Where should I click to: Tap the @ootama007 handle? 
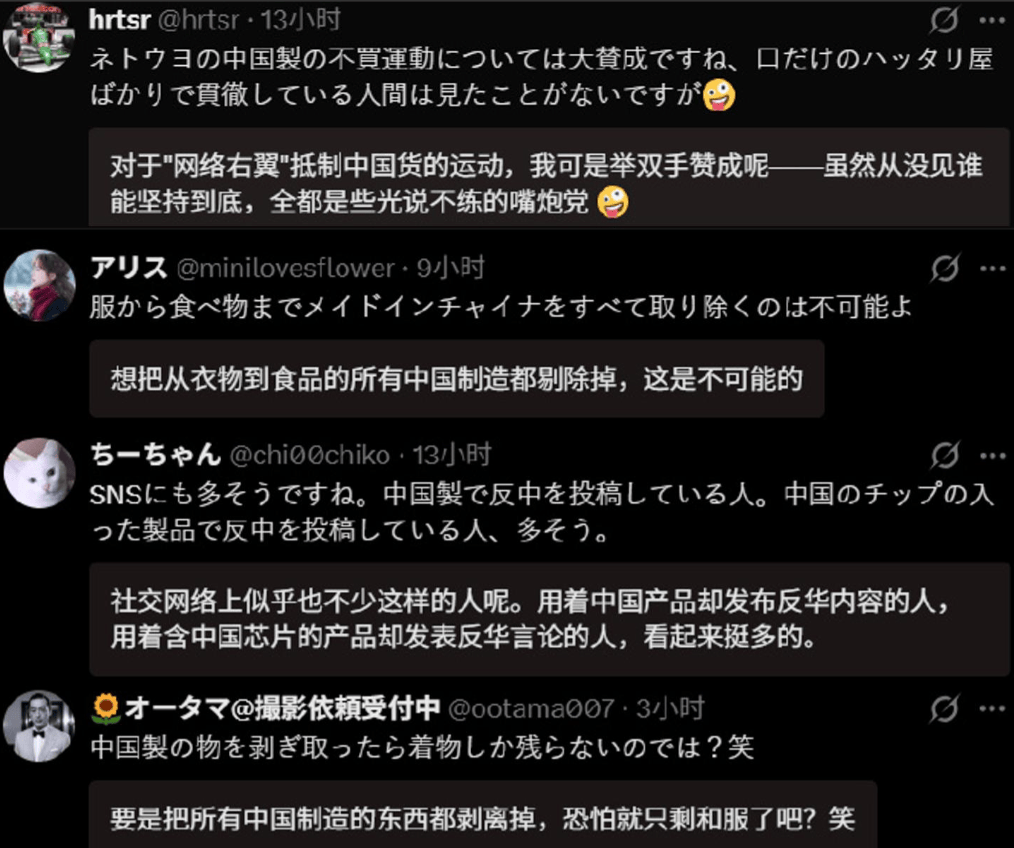[x=530, y=709]
